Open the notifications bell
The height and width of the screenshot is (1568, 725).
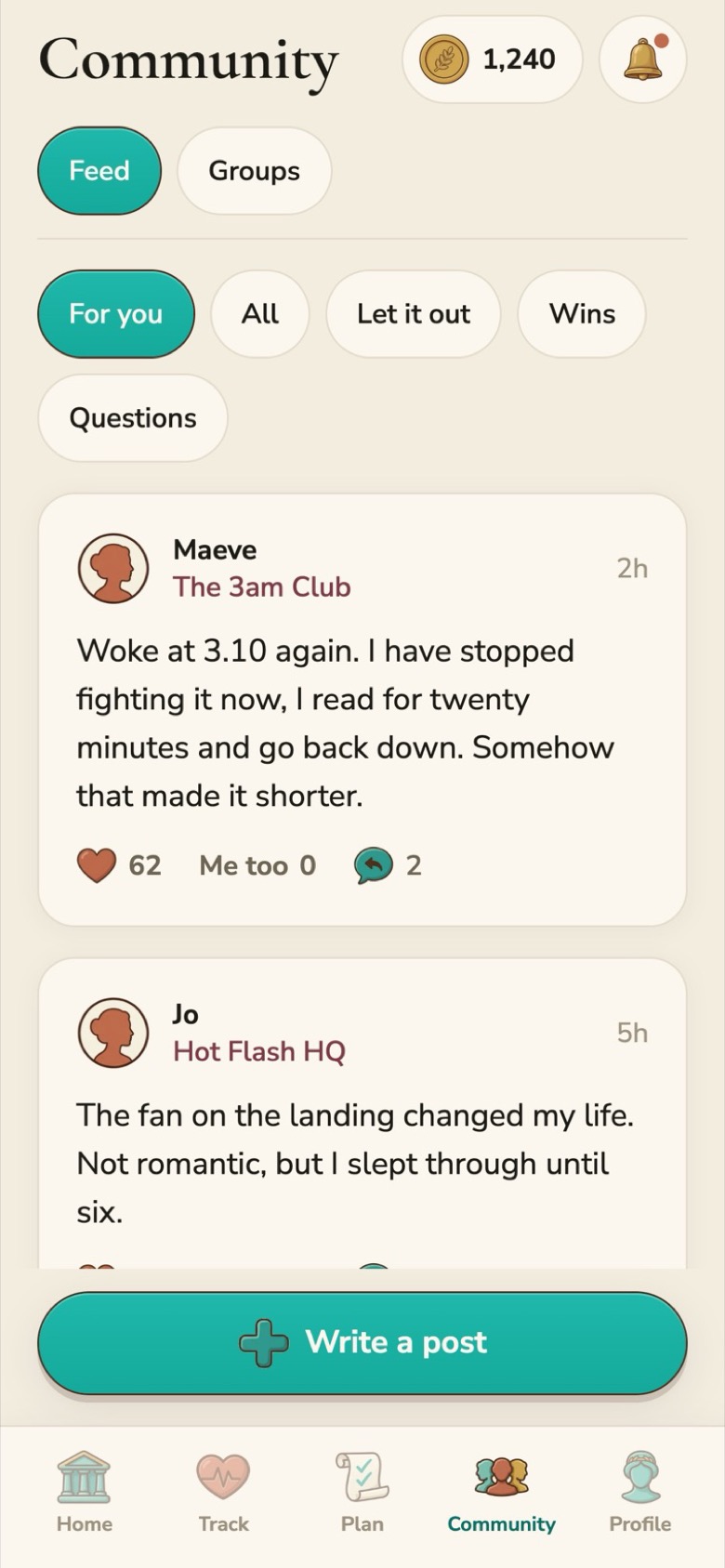(x=643, y=59)
